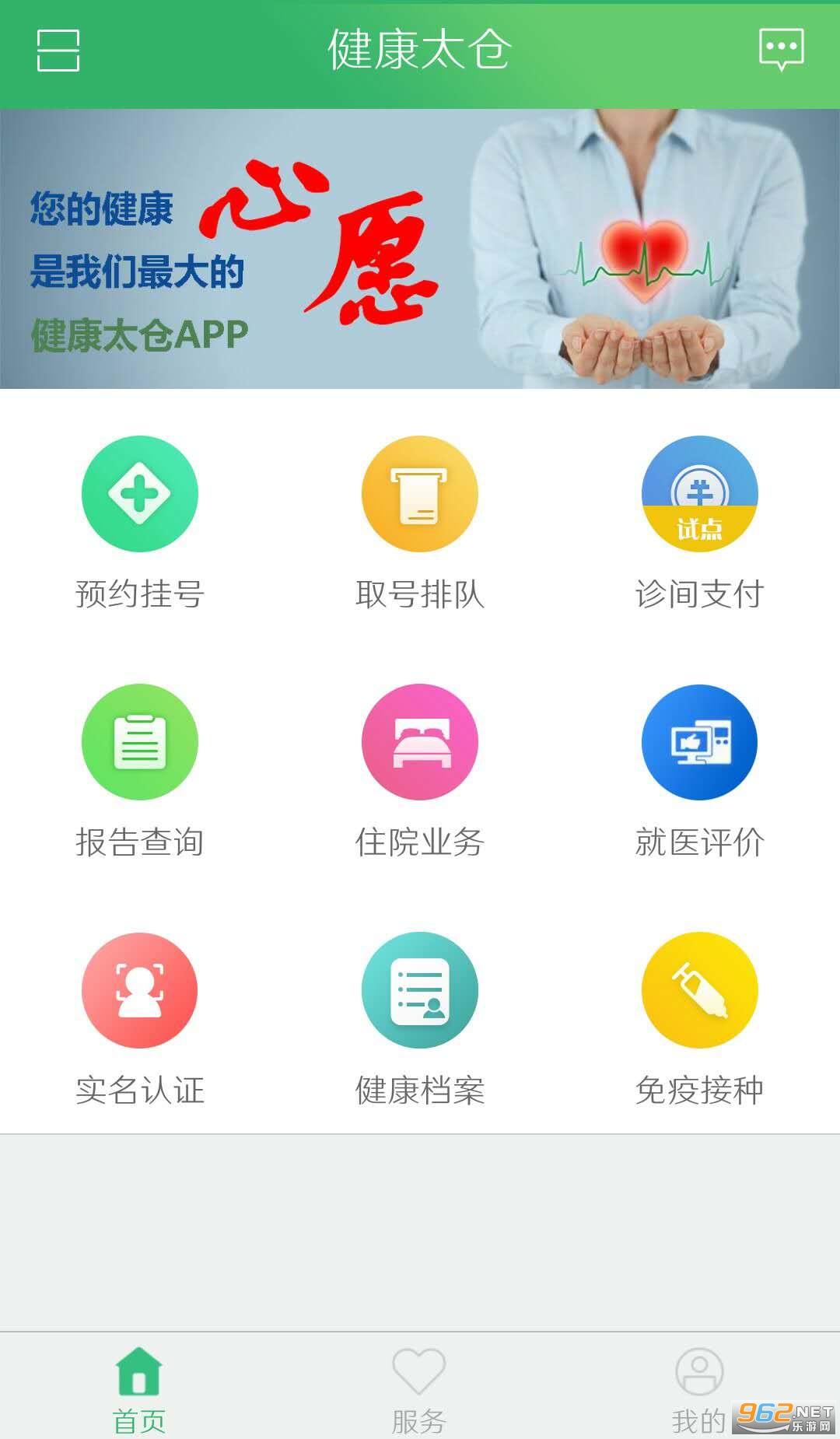This screenshot has height=1439, width=840.
Task: Switch to the 我的 profile tab
Action: click(x=698, y=1389)
